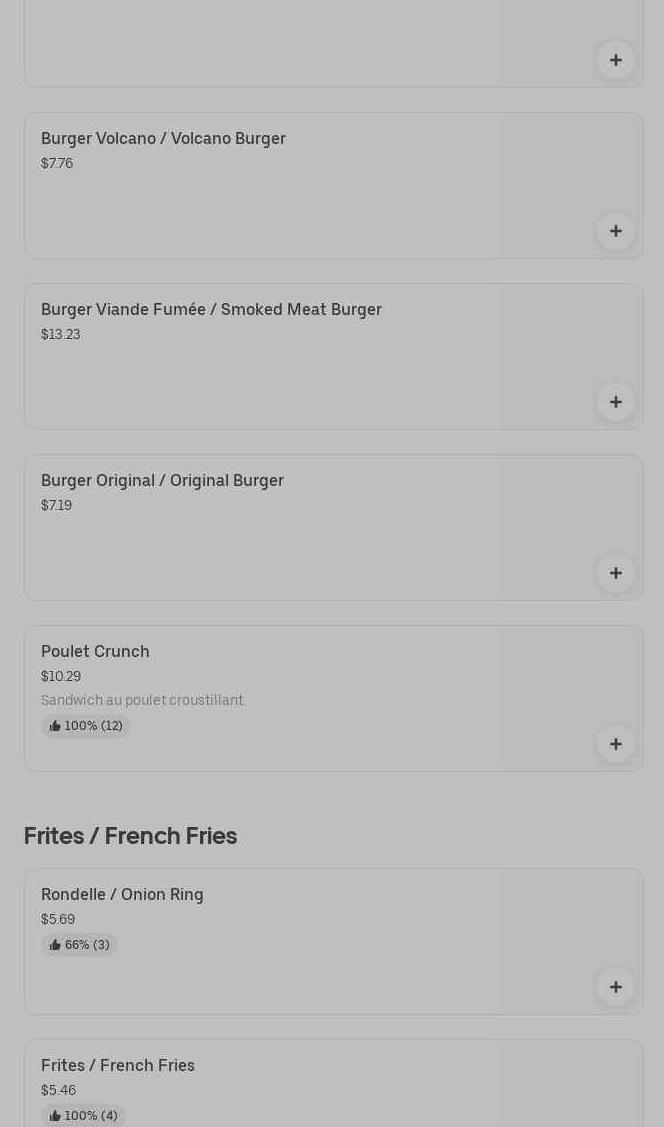View Burger Viande Fumée details
Image resolution: width=664 pixels, height=1127 pixels.
(x=300, y=356)
